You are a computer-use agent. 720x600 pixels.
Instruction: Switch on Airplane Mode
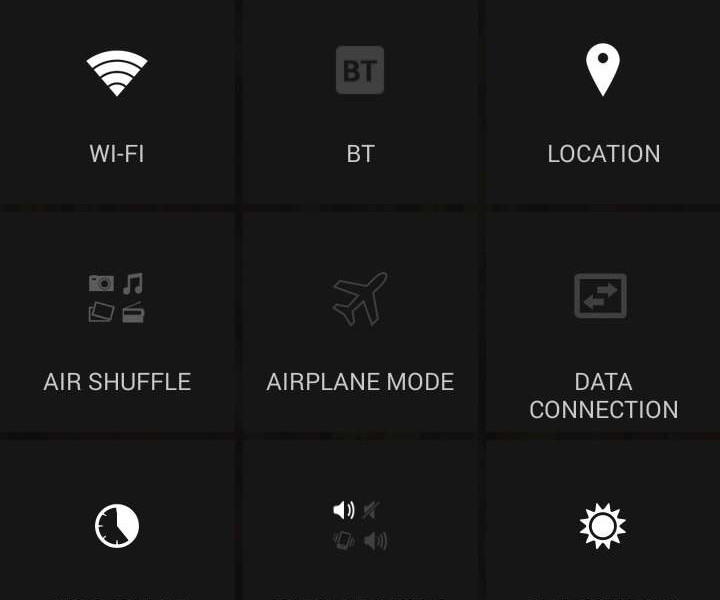[x=360, y=325]
